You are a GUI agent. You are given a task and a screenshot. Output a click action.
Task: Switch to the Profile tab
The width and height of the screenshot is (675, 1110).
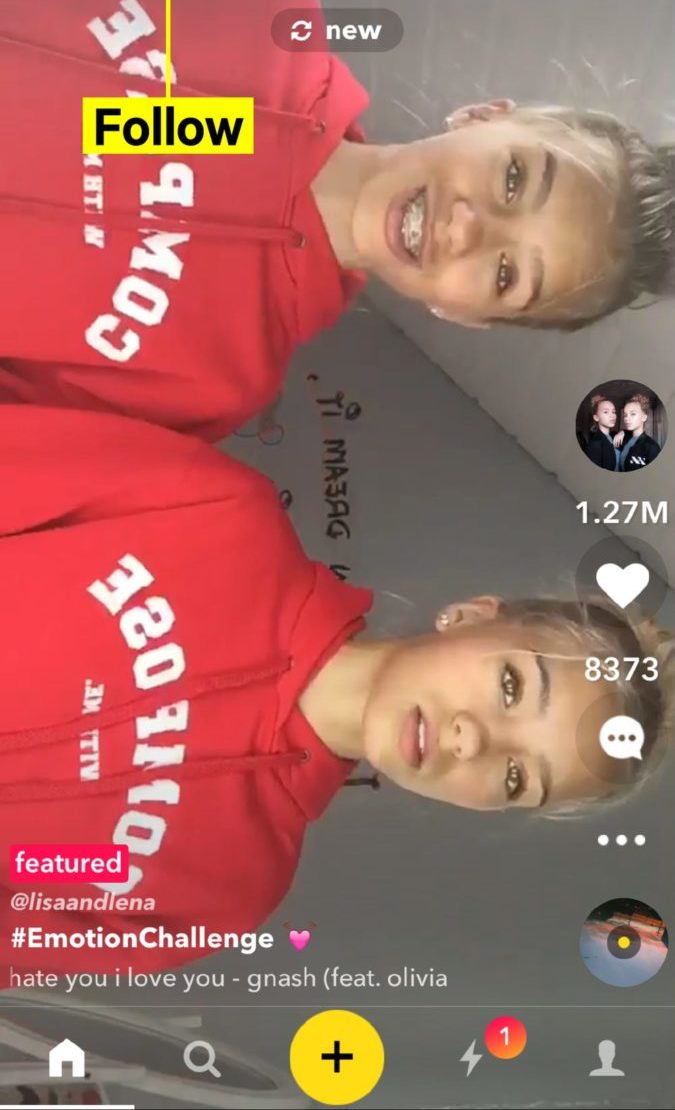click(x=607, y=1058)
